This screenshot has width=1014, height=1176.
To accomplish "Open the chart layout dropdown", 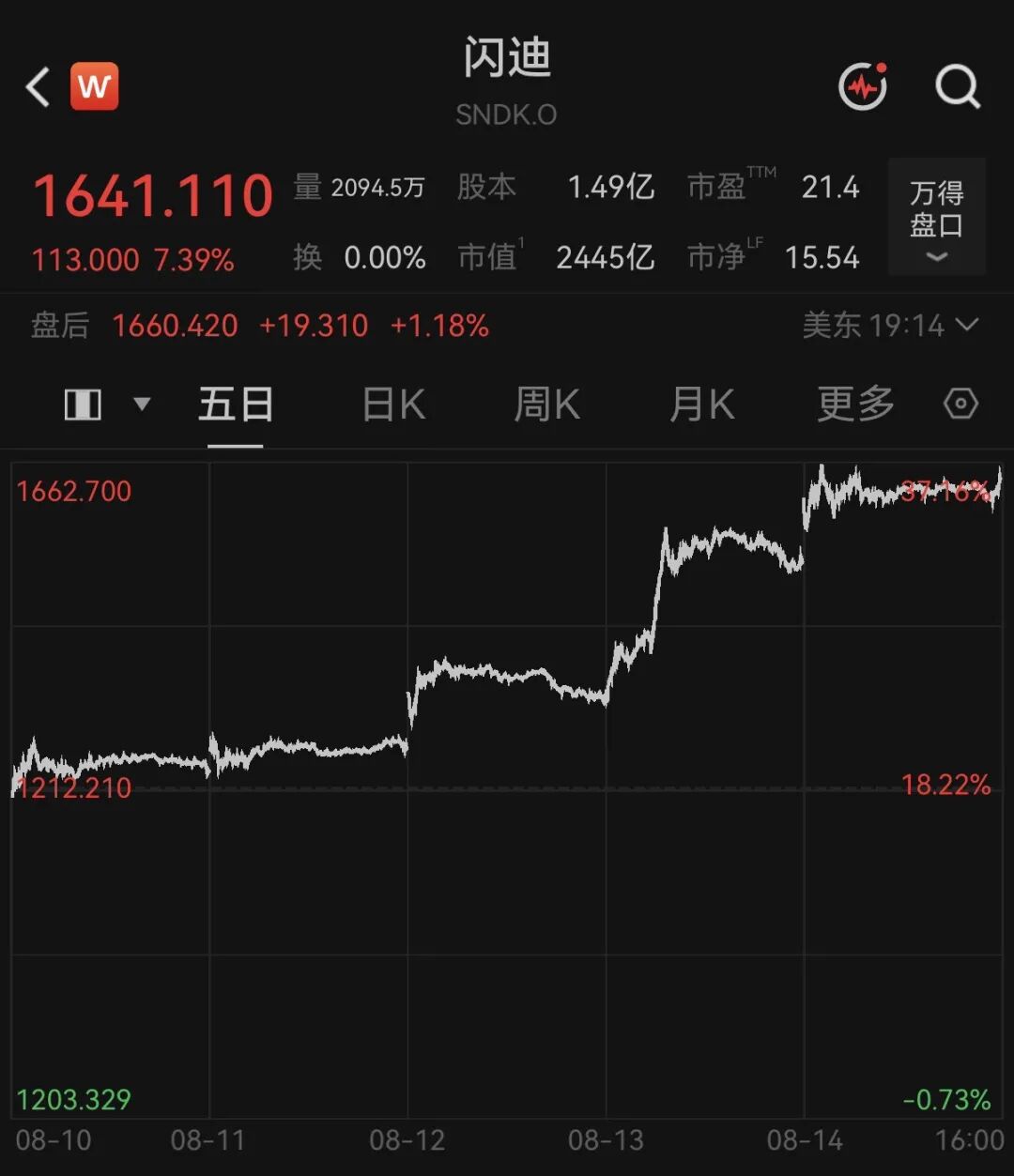I will click(x=106, y=405).
